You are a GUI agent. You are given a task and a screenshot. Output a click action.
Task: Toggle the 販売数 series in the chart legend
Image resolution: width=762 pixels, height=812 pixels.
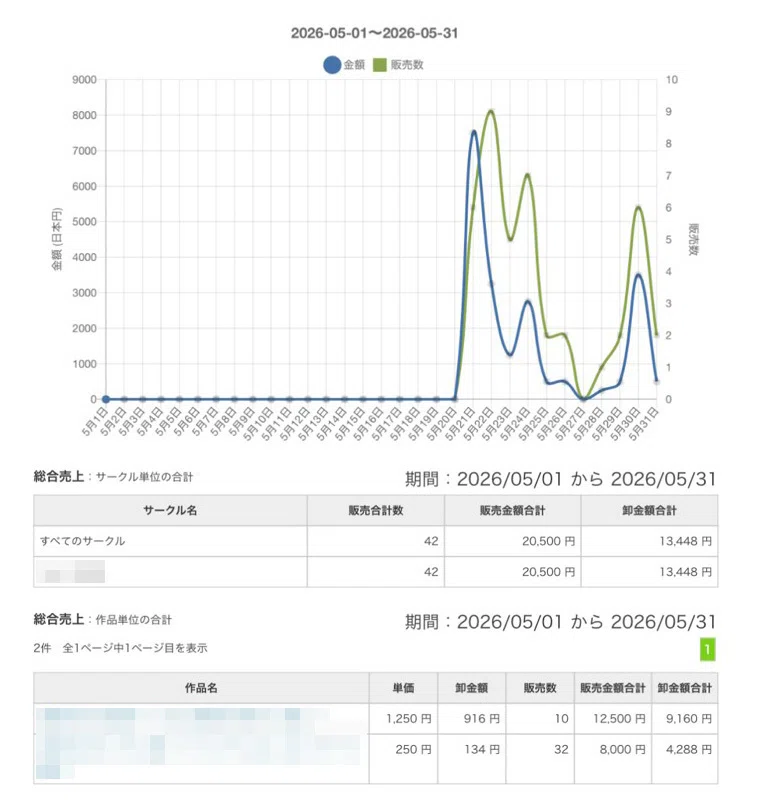tap(398, 65)
